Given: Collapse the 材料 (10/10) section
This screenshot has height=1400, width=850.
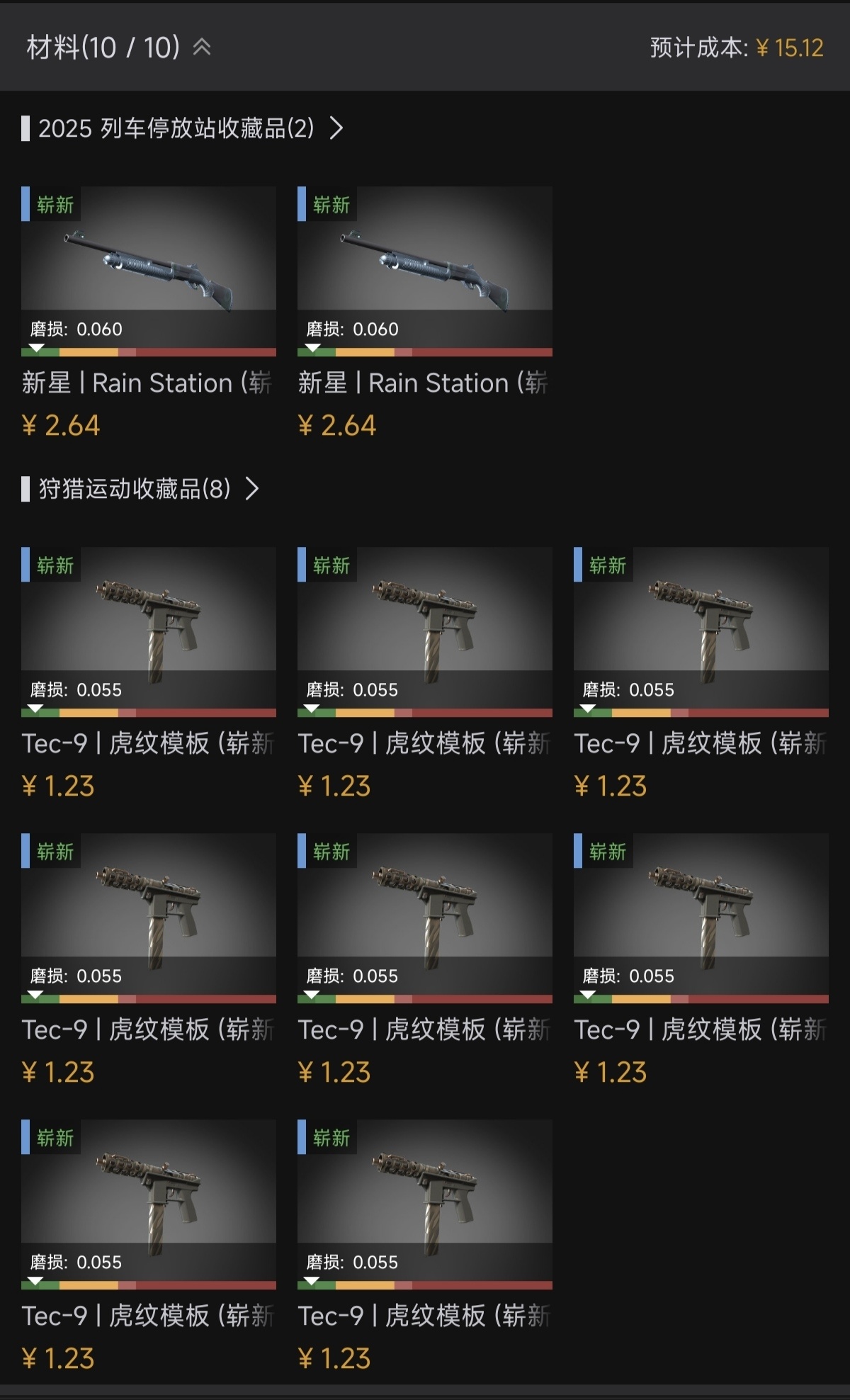Looking at the screenshot, I should (202, 47).
